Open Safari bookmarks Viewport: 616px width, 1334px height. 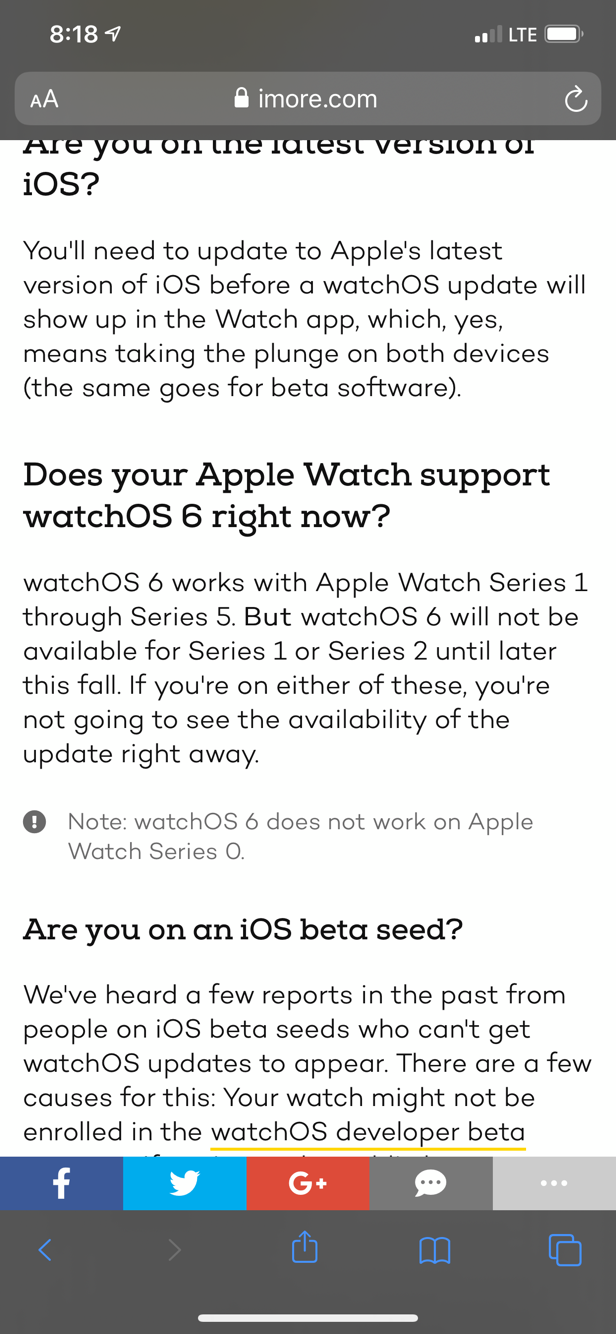(434, 1249)
